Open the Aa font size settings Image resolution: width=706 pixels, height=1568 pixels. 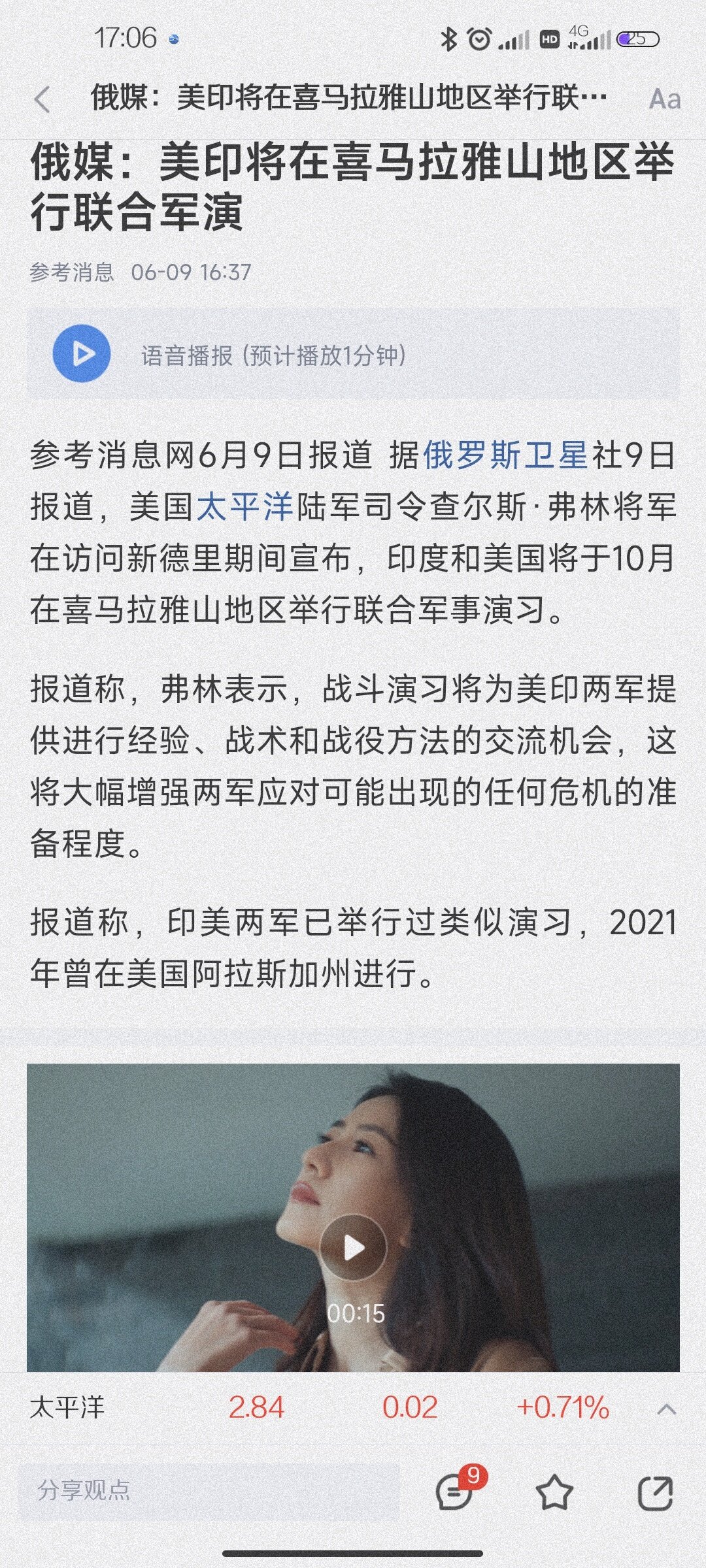tap(664, 99)
